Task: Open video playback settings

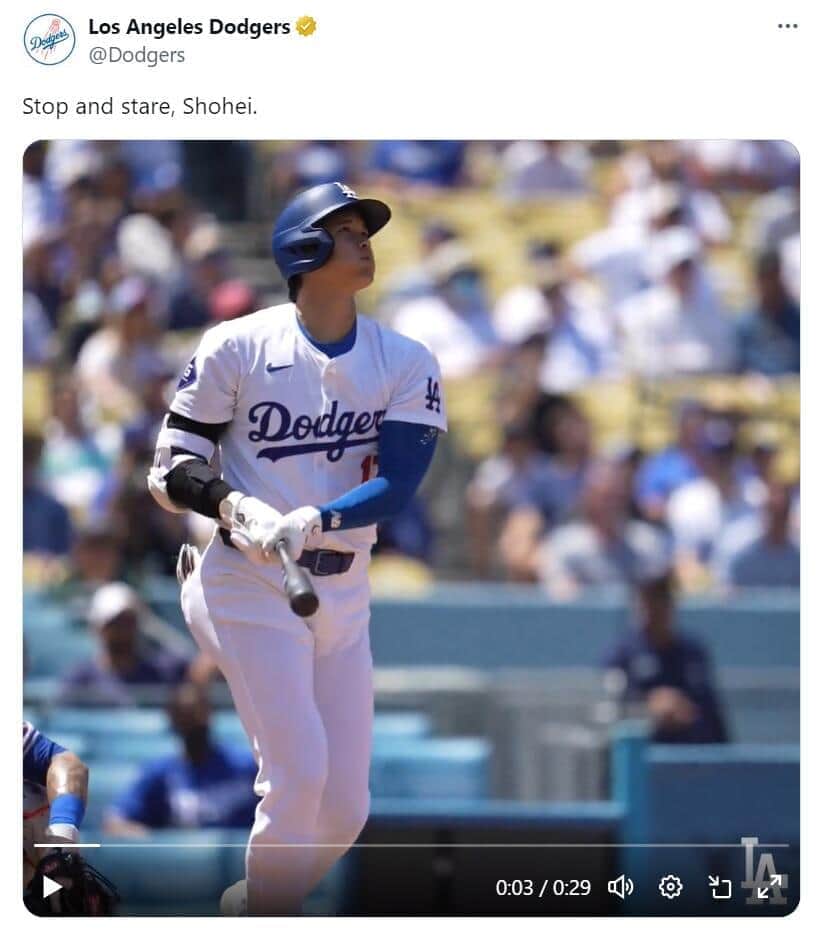Action: [x=671, y=886]
